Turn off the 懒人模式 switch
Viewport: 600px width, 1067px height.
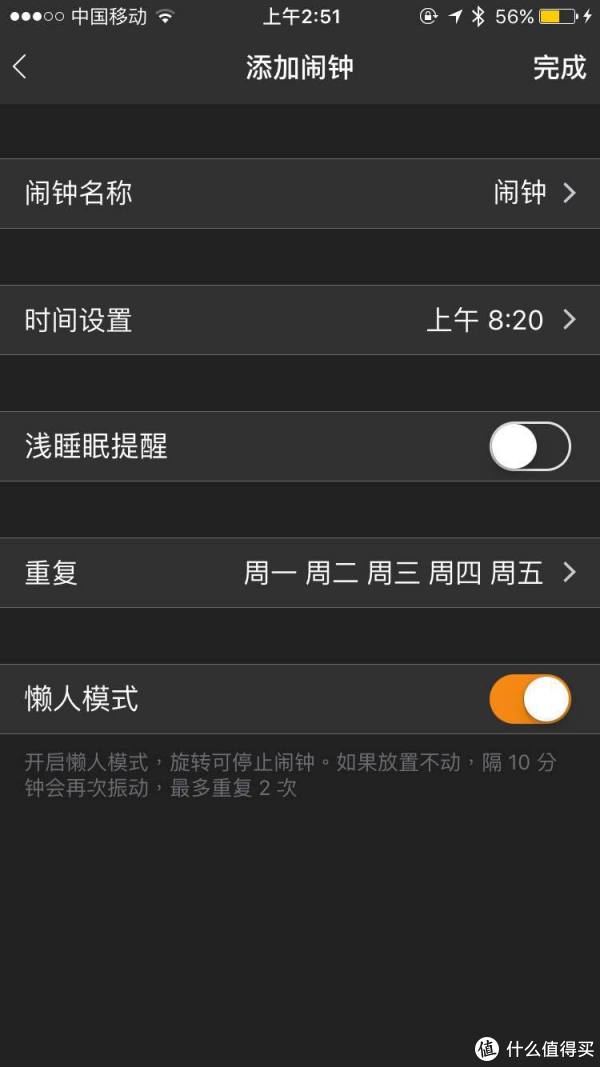[x=530, y=699]
